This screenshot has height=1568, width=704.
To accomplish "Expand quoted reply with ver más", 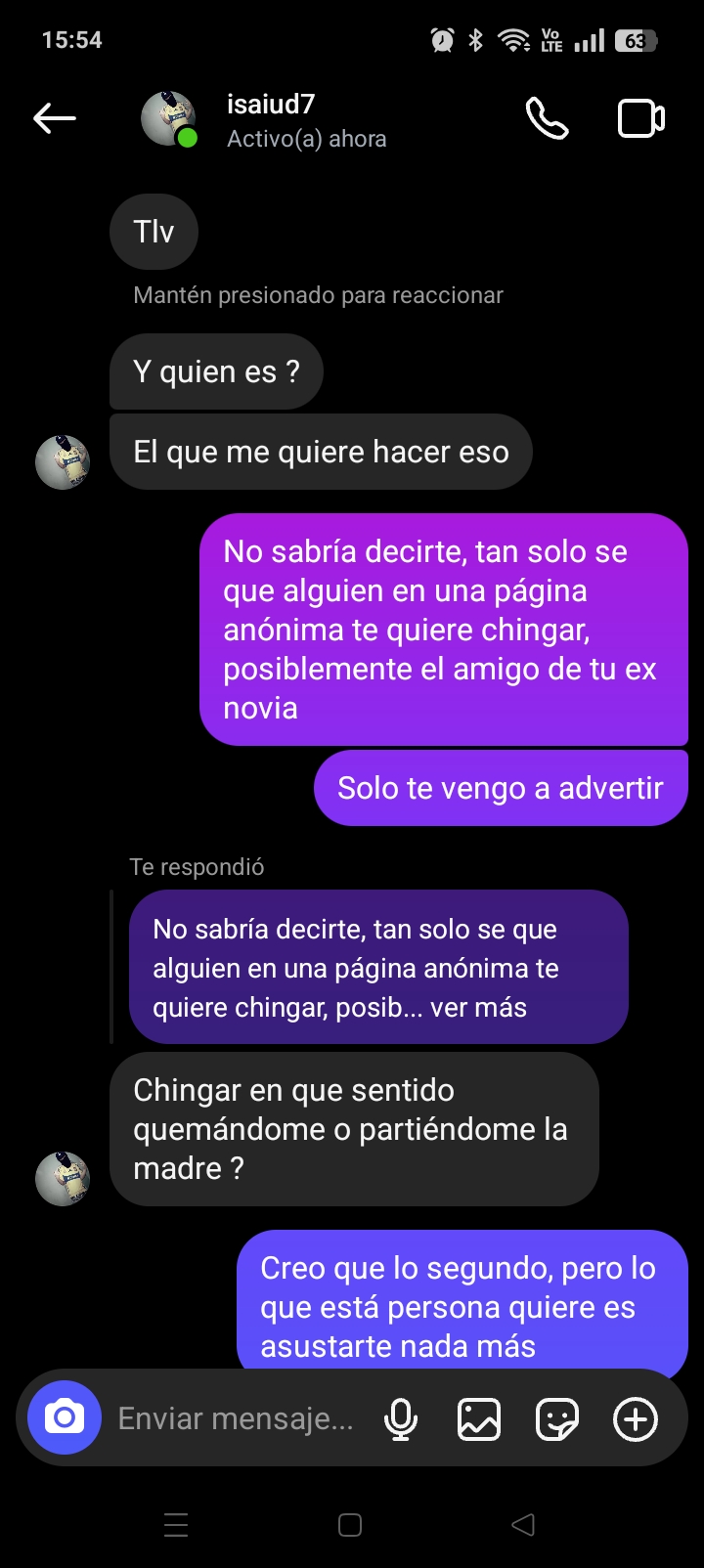I will [478, 1008].
